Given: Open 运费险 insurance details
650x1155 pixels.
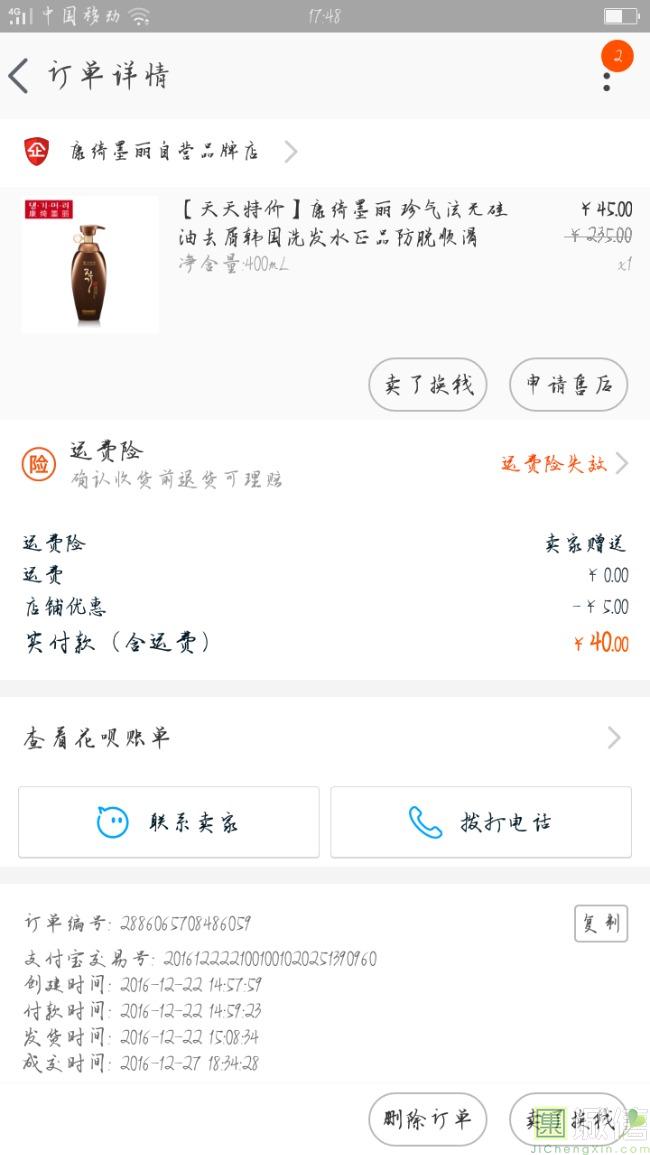Looking at the screenshot, I should 325,464.
